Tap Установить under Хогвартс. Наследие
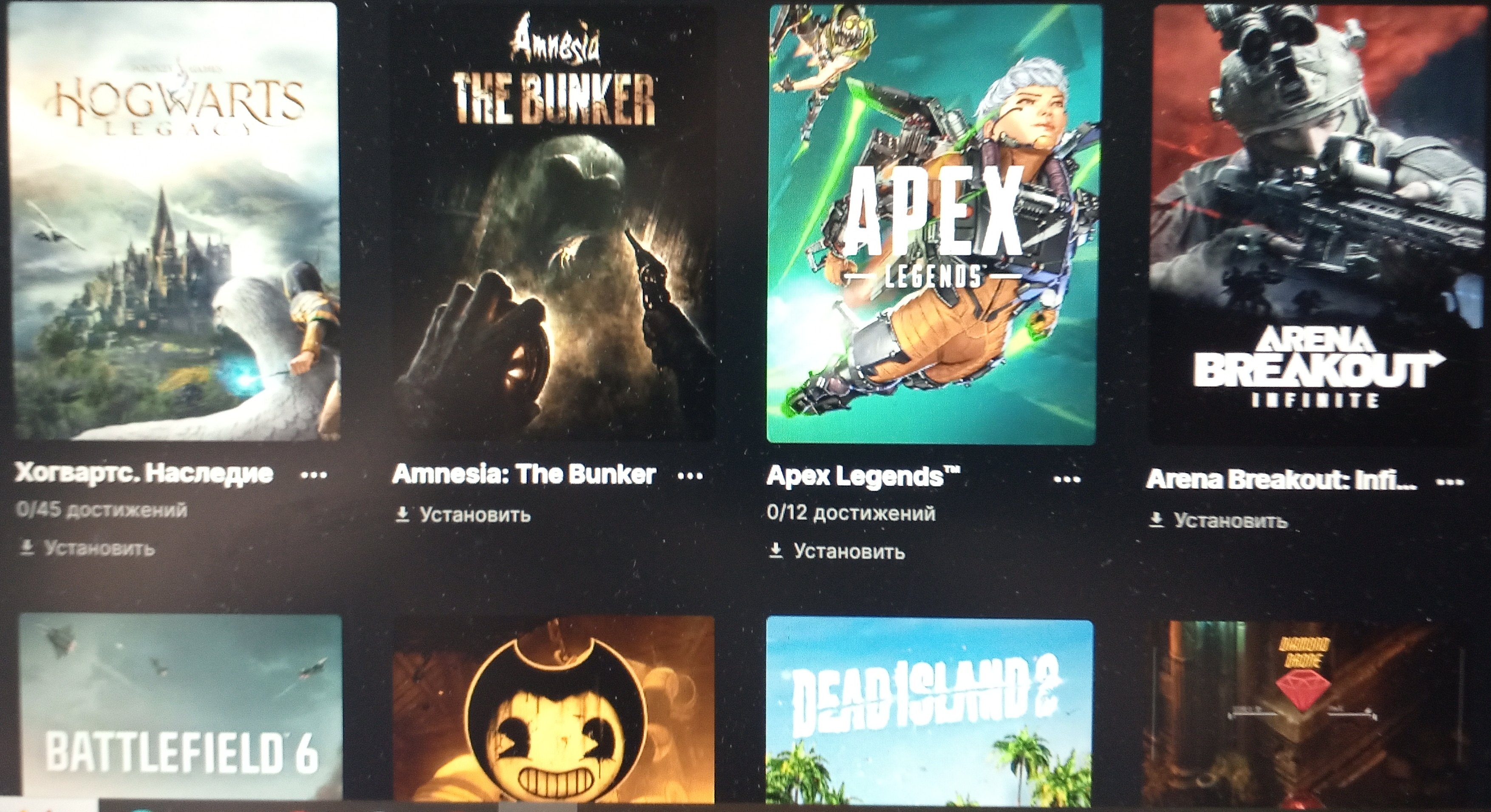This screenshot has width=1491, height=812. (88, 548)
